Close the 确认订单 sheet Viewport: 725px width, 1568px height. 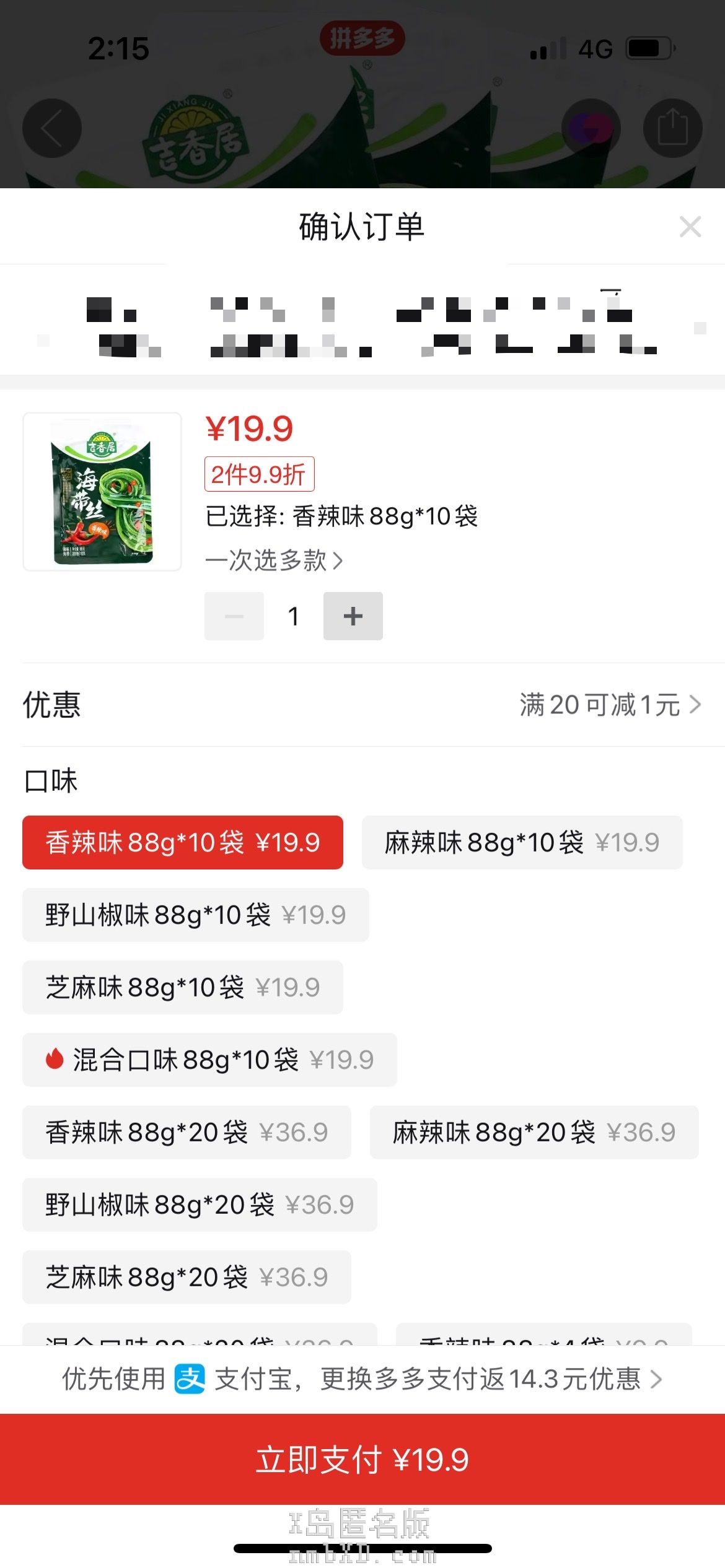click(x=690, y=227)
